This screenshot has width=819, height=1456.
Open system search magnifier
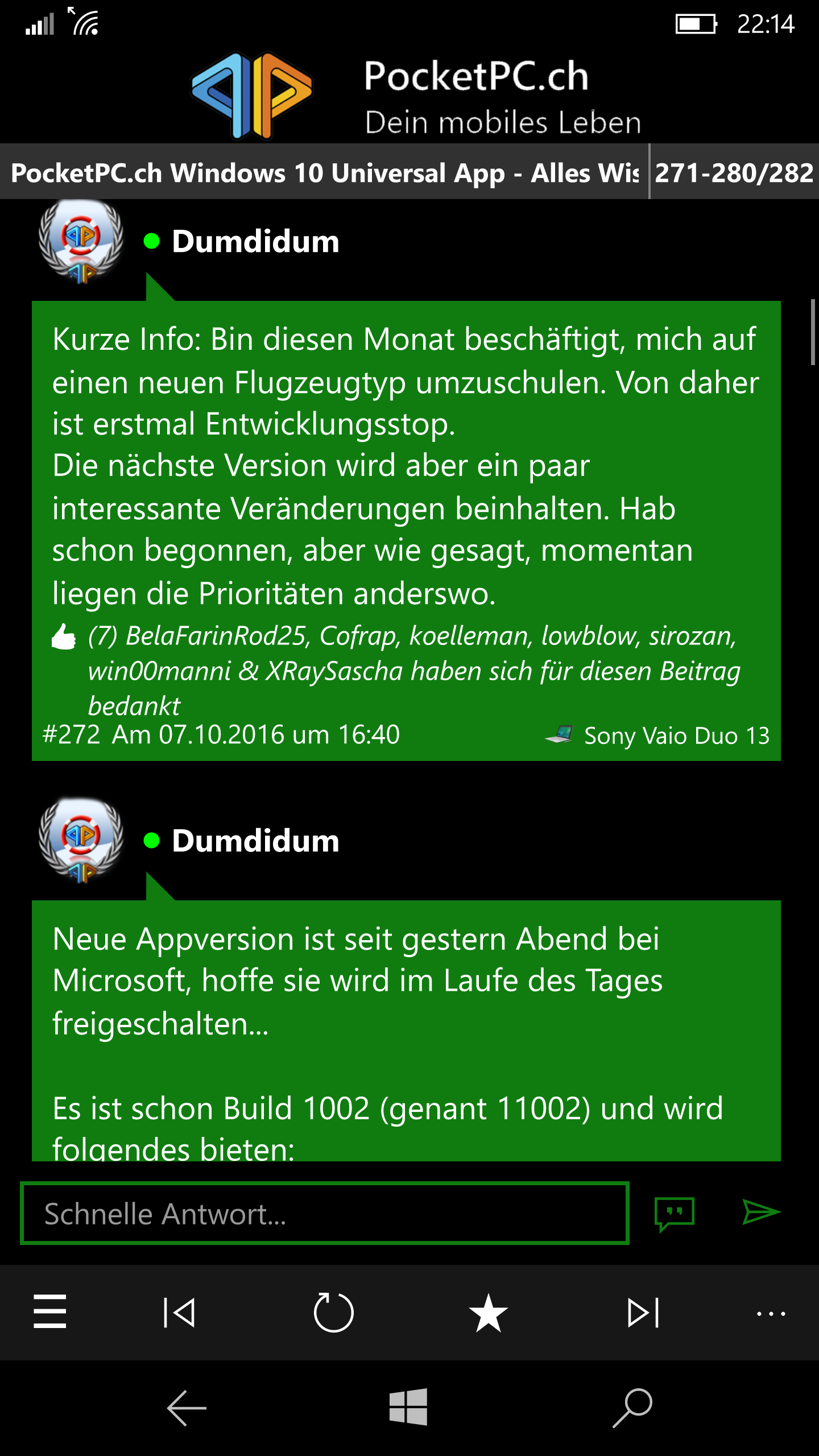click(632, 1408)
